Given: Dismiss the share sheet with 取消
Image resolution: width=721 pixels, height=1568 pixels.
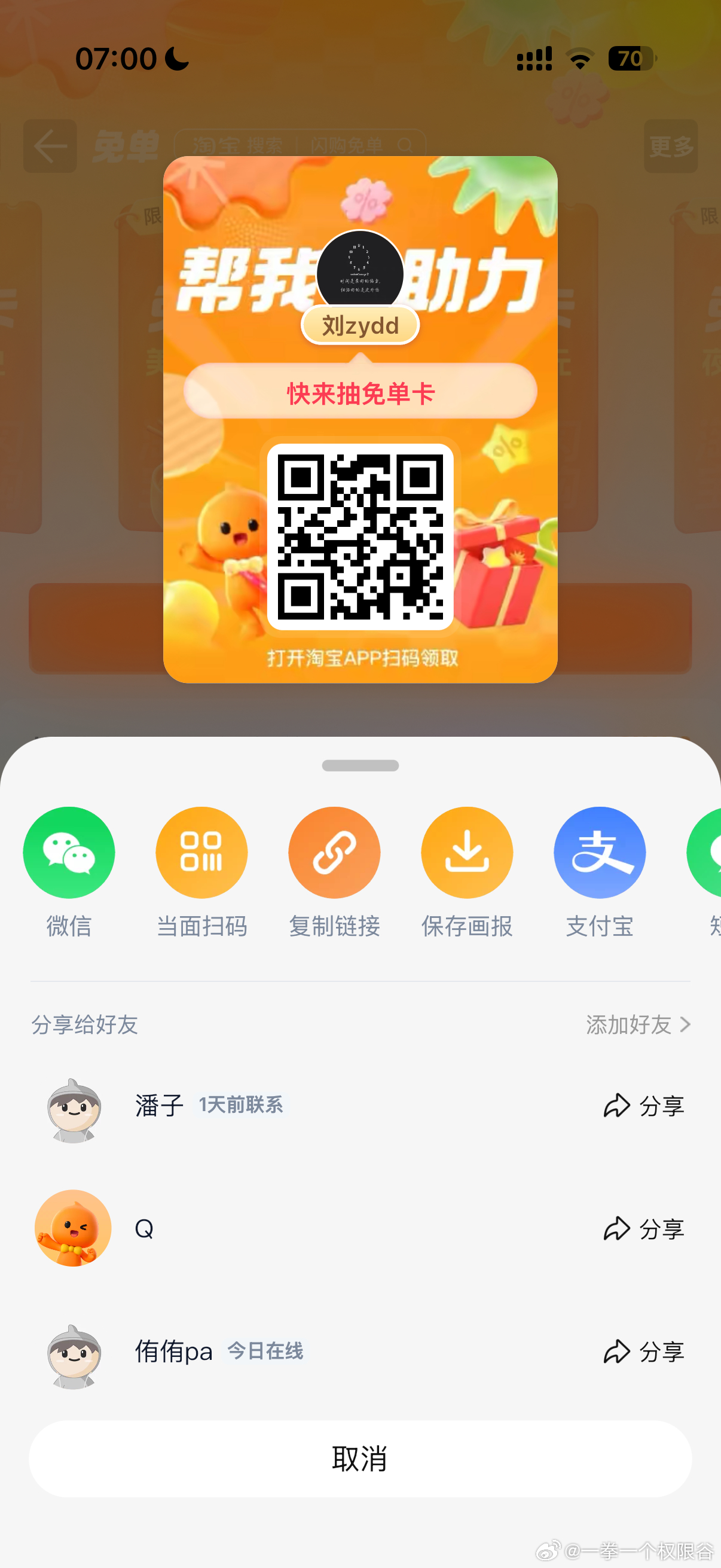Looking at the screenshot, I should pyautogui.click(x=360, y=1459).
